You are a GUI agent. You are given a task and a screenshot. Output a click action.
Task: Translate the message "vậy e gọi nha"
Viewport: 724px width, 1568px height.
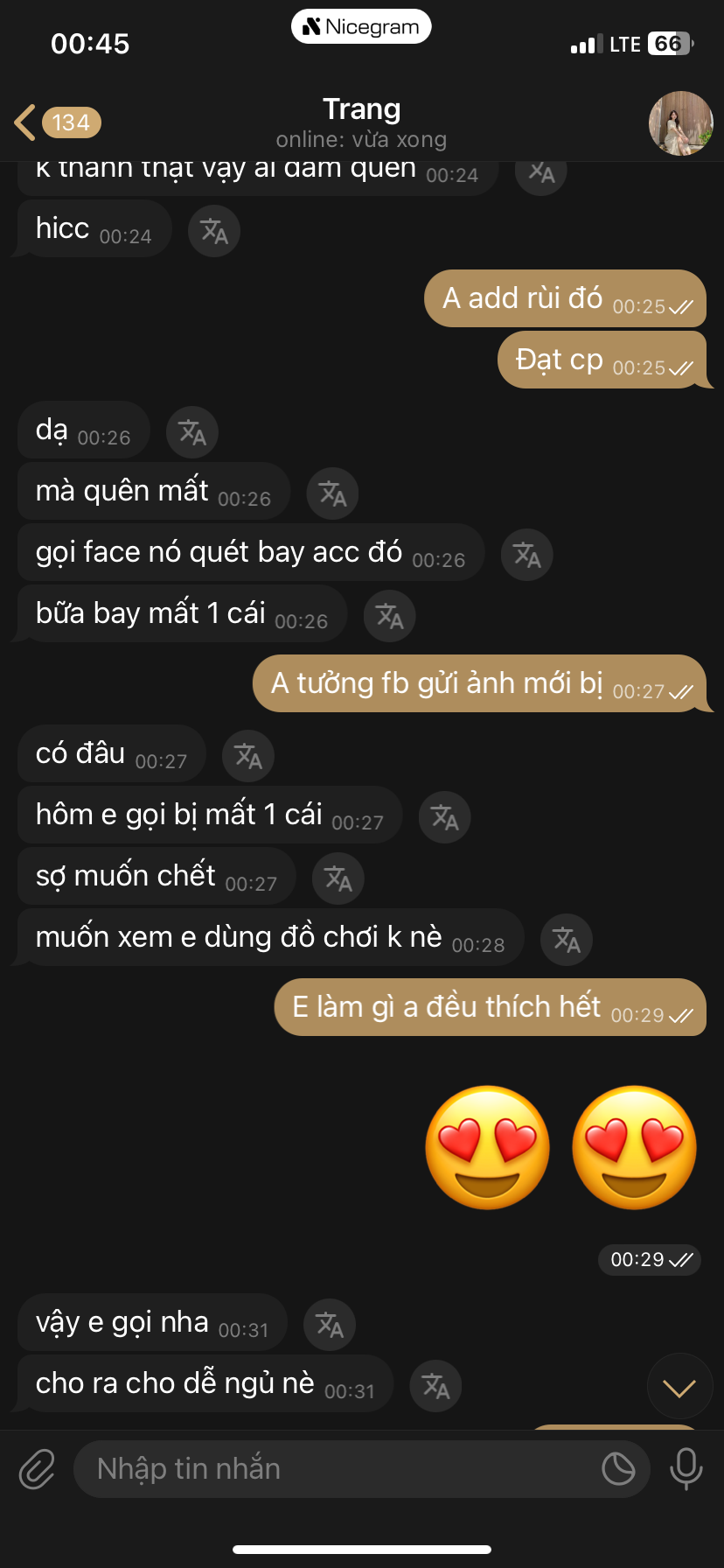click(330, 1325)
